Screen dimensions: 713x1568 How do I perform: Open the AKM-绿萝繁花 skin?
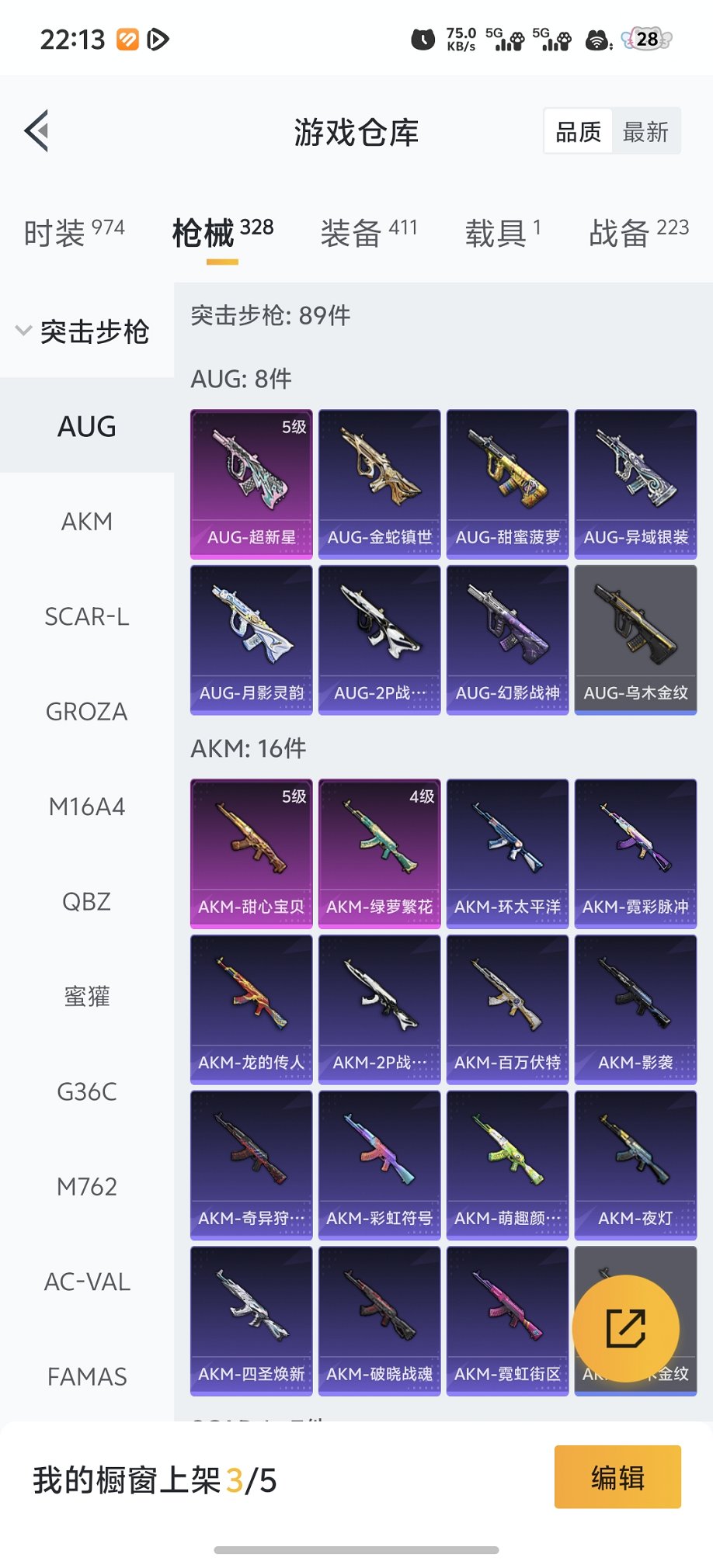coord(379,853)
